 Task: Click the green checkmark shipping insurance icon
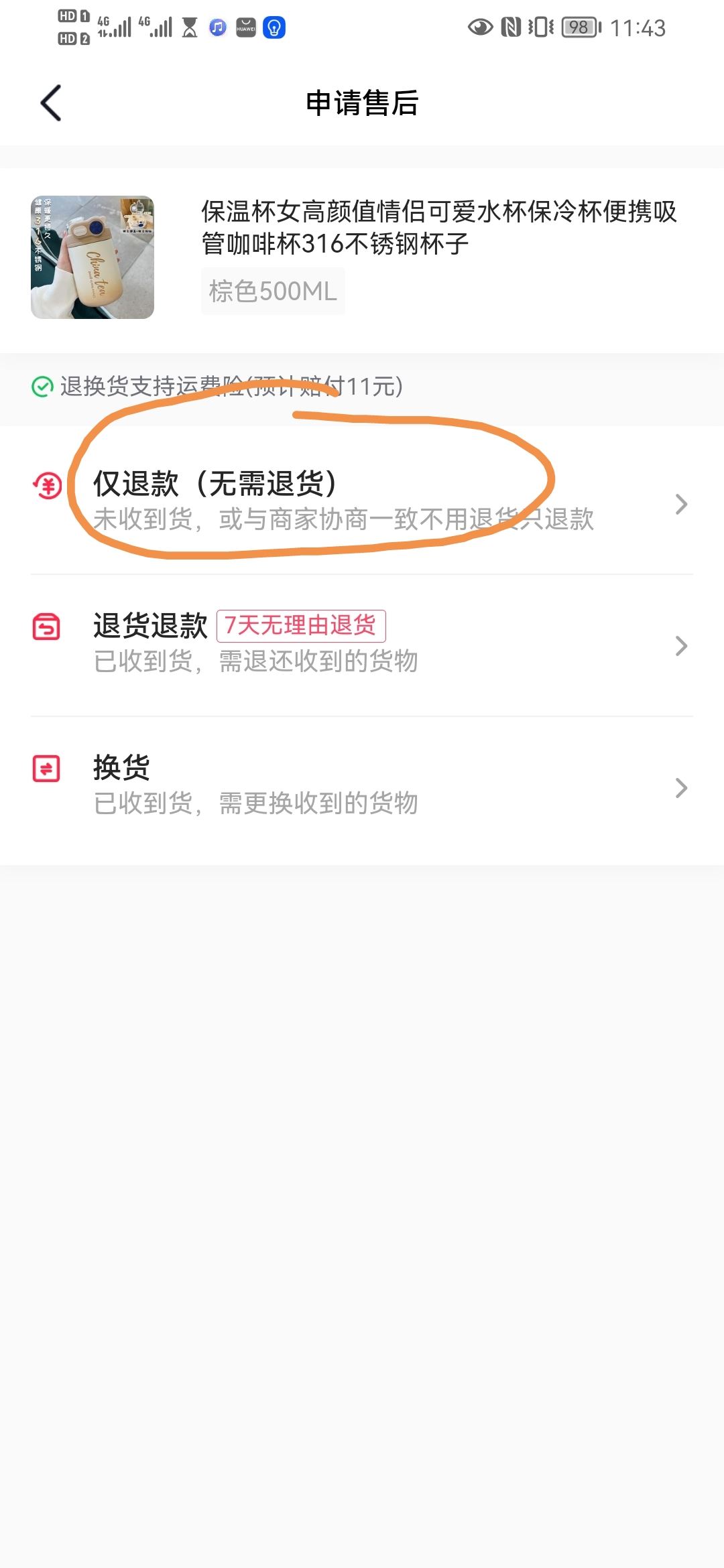point(42,385)
